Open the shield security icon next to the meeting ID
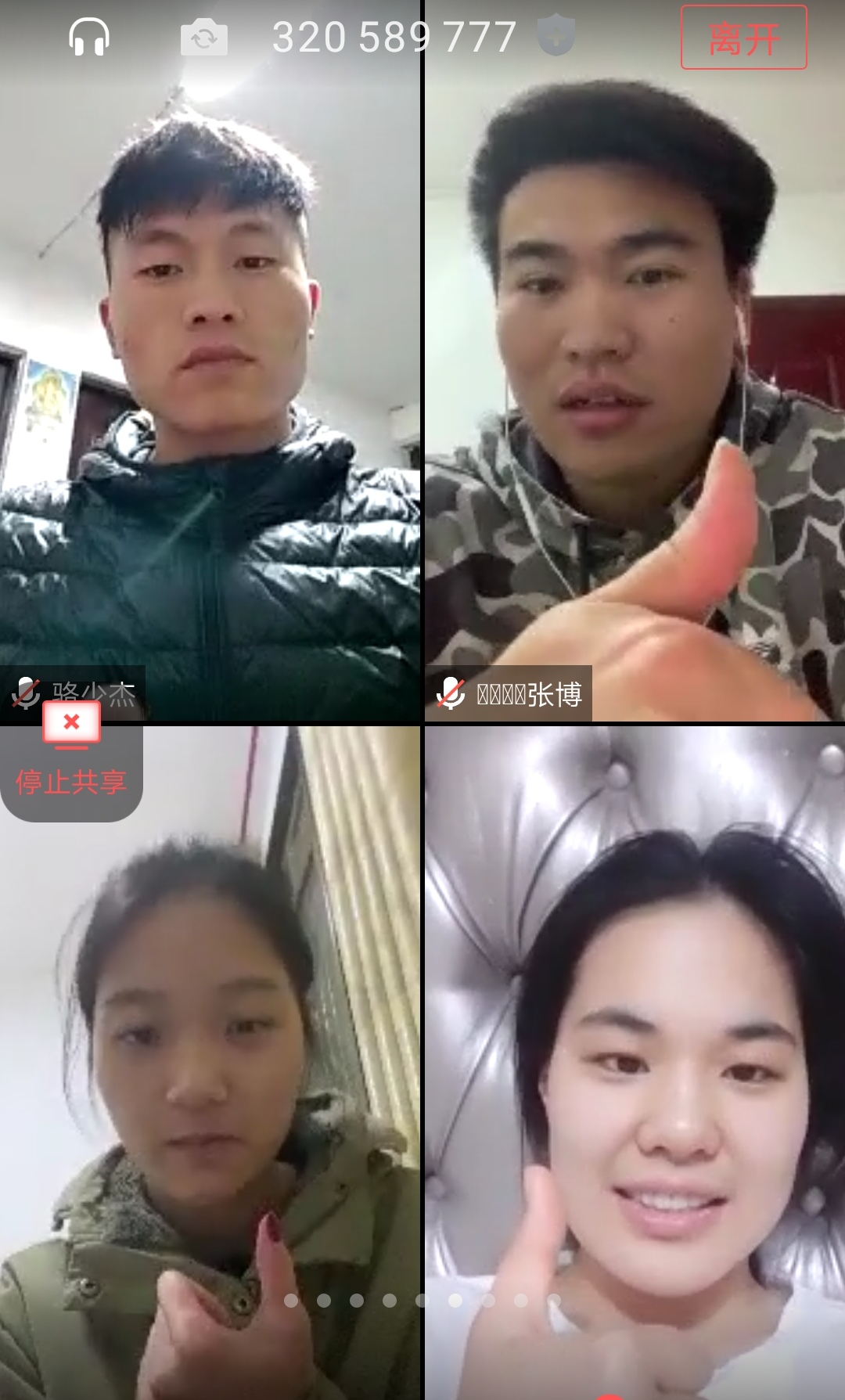The width and height of the screenshot is (845, 1400). pos(556,36)
